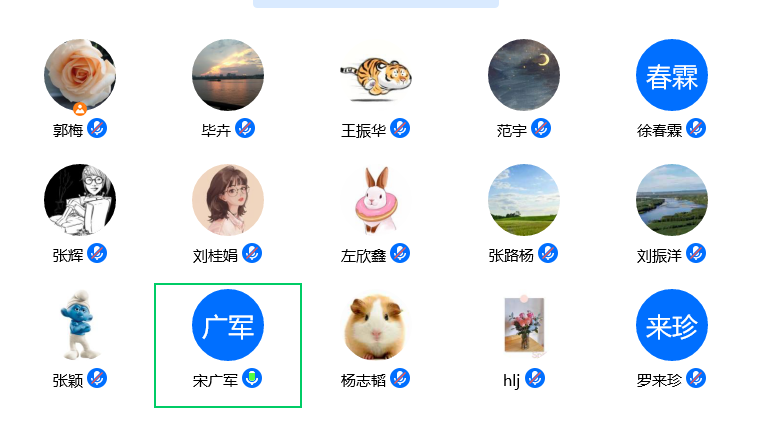Open participant hlj's tile

(x=524, y=326)
